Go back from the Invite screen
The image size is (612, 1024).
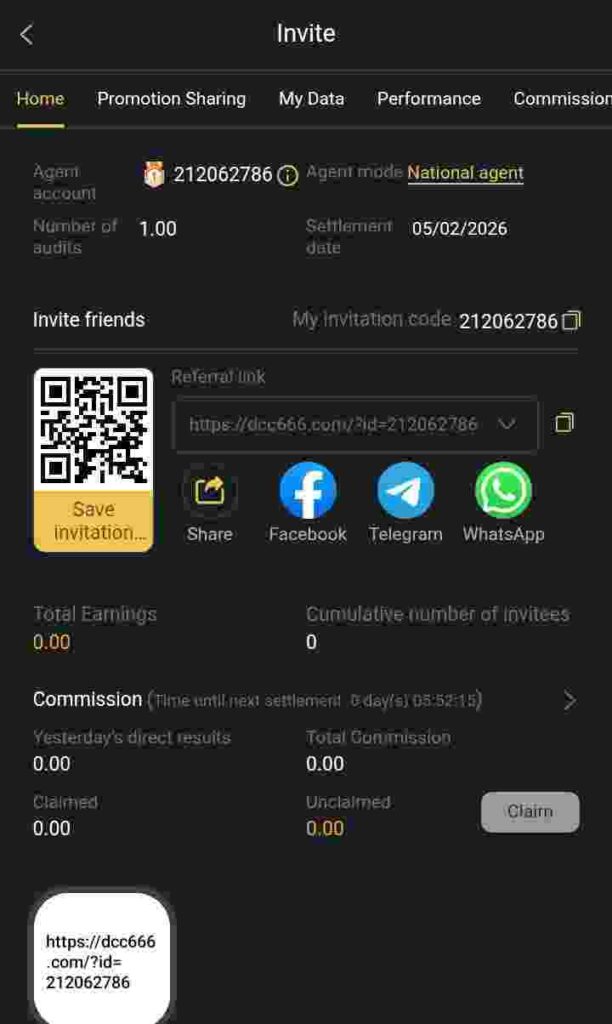(27, 34)
